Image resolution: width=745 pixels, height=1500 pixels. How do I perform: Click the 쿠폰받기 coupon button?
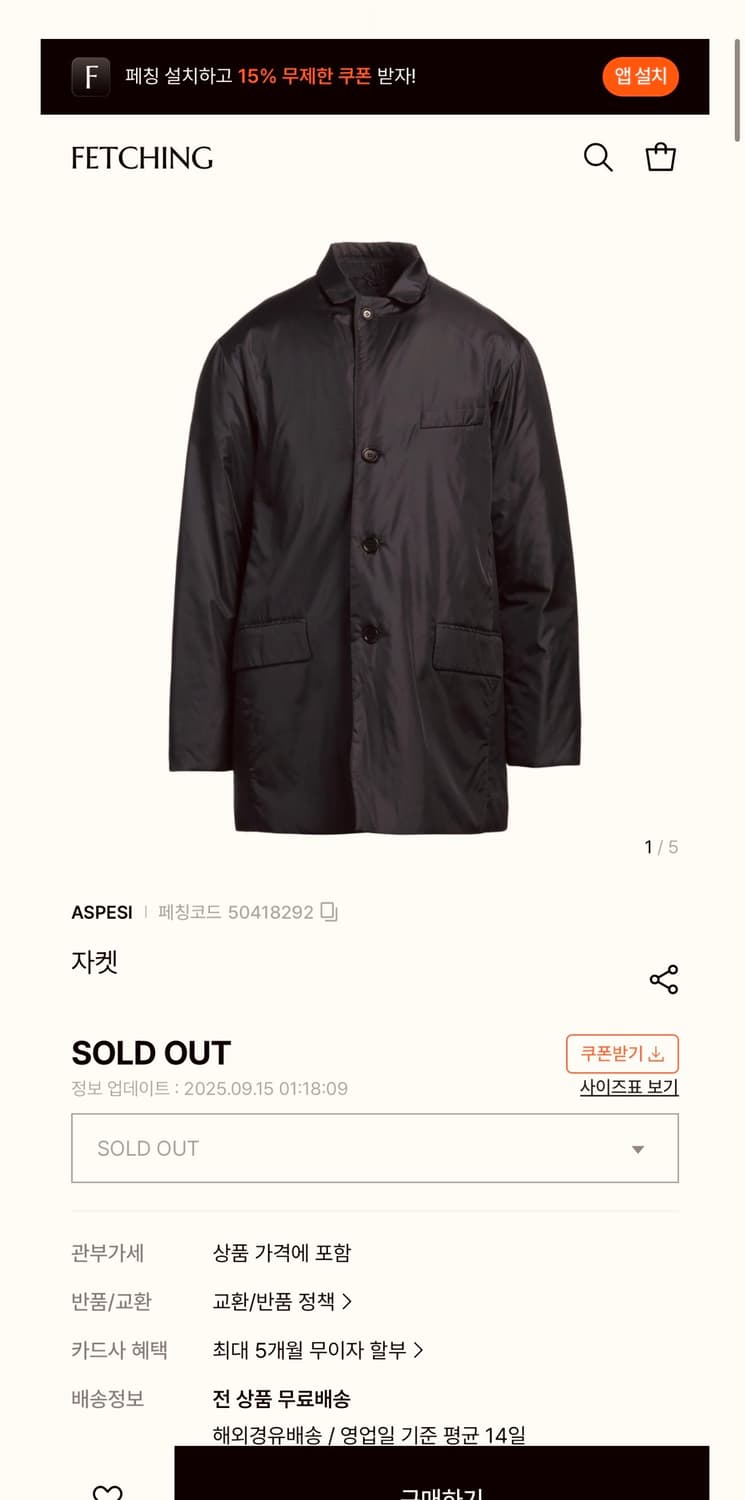tap(622, 1053)
